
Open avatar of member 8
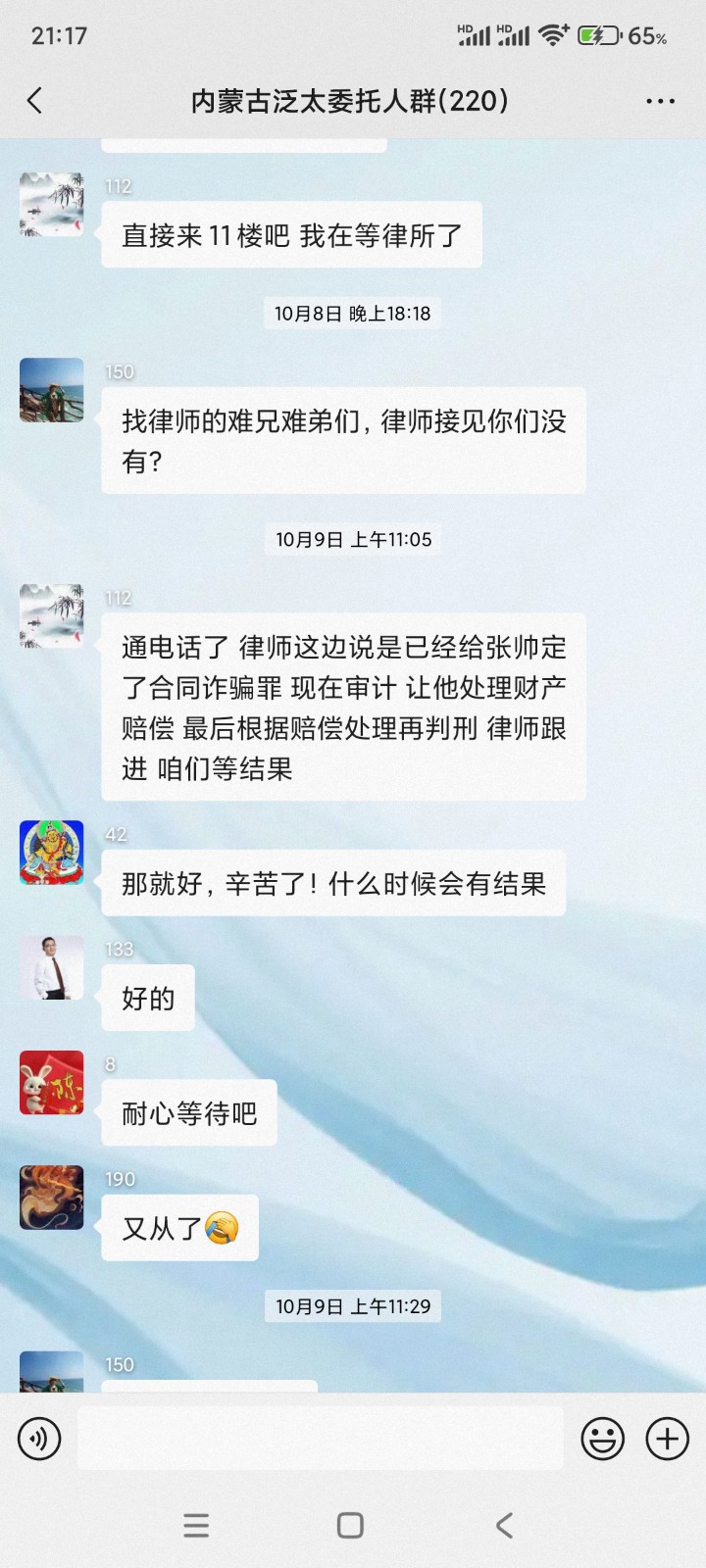coord(52,1082)
